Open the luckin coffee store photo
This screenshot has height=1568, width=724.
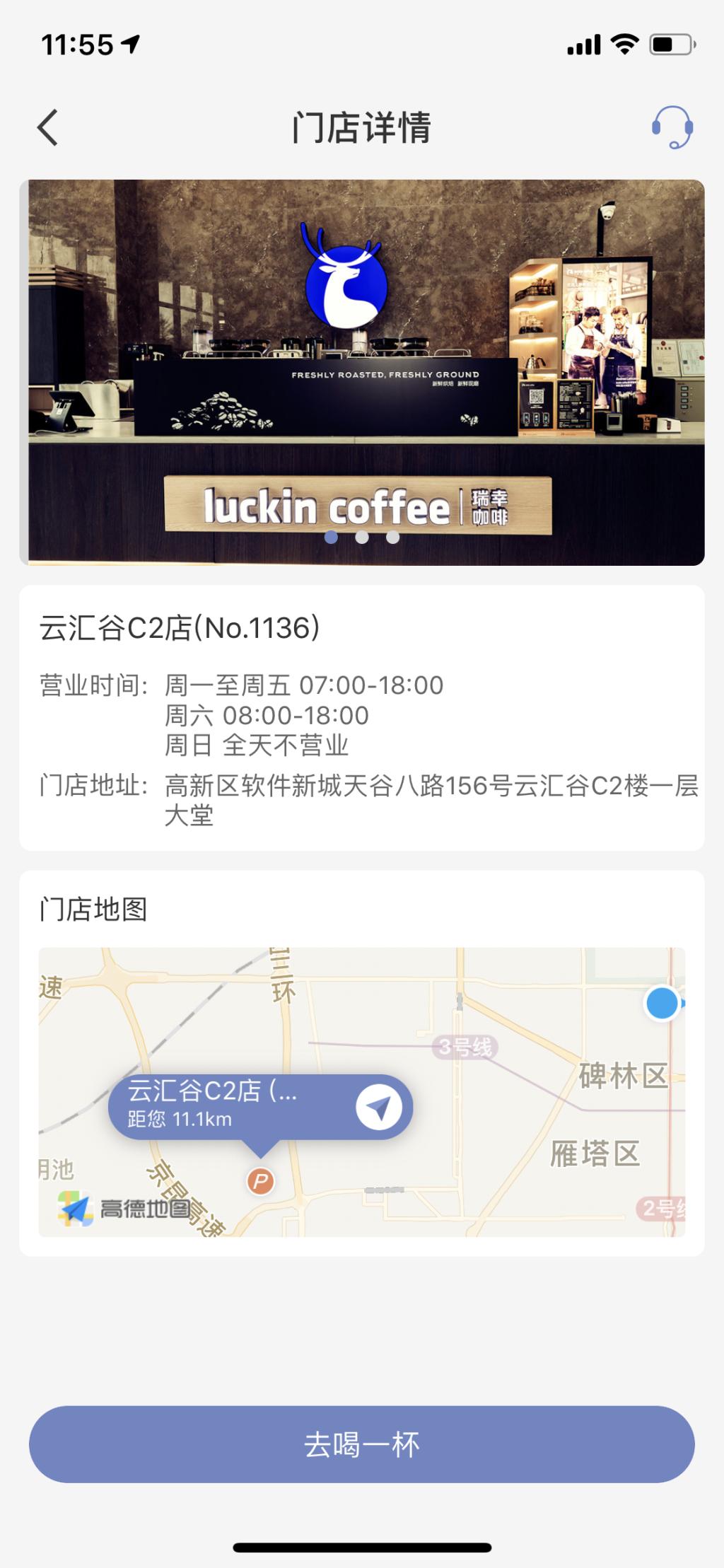point(362,372)
